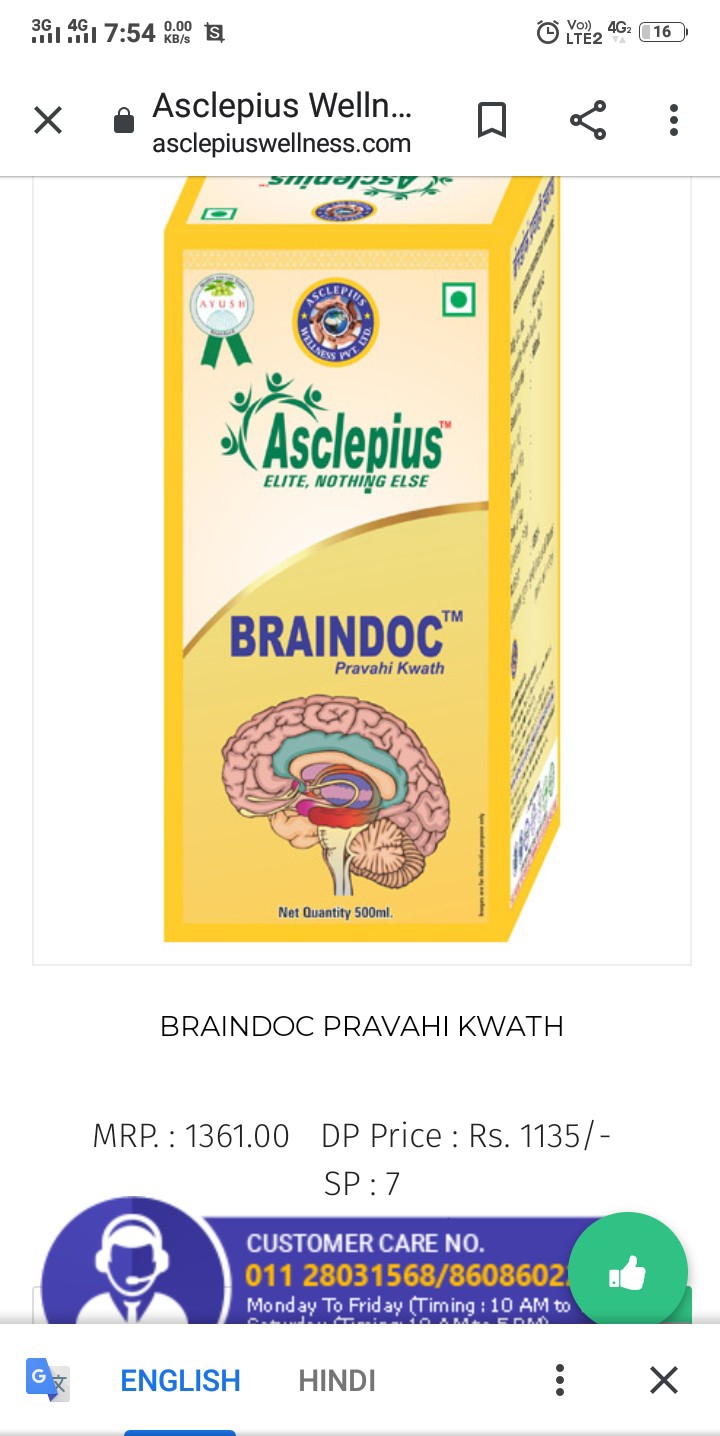This screenshot has width=720, height=1436.
Task: Close the browser custom tab
Action: (x=48, y=121)
